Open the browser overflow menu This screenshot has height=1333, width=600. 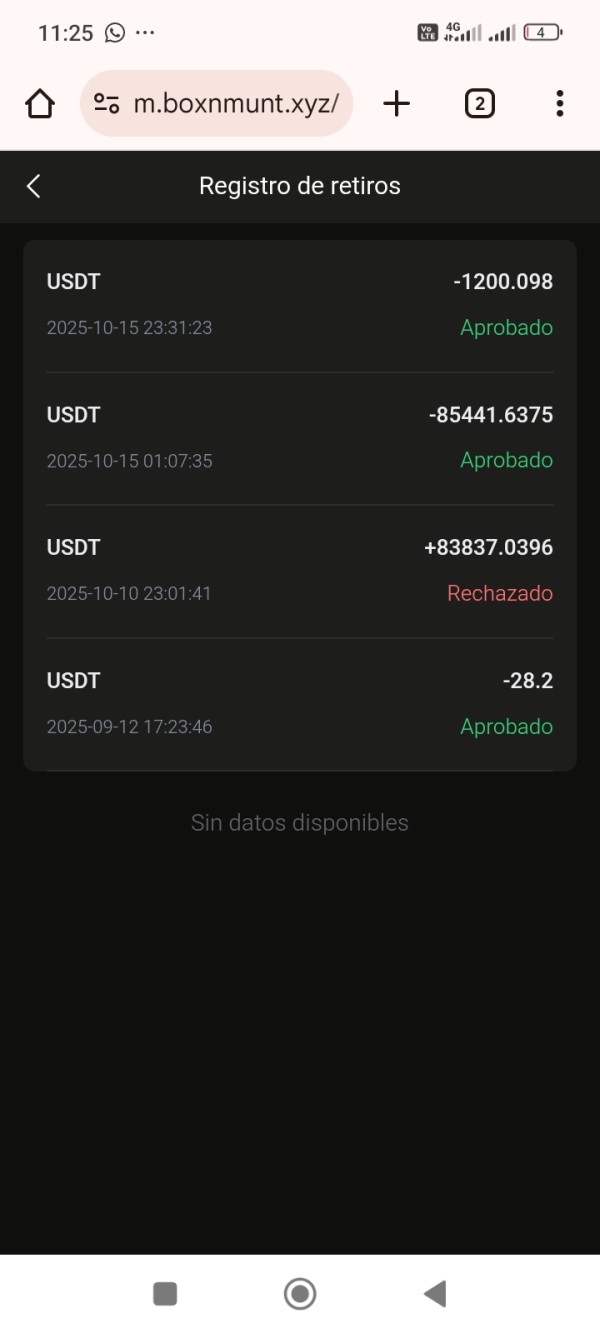(559, 103)
